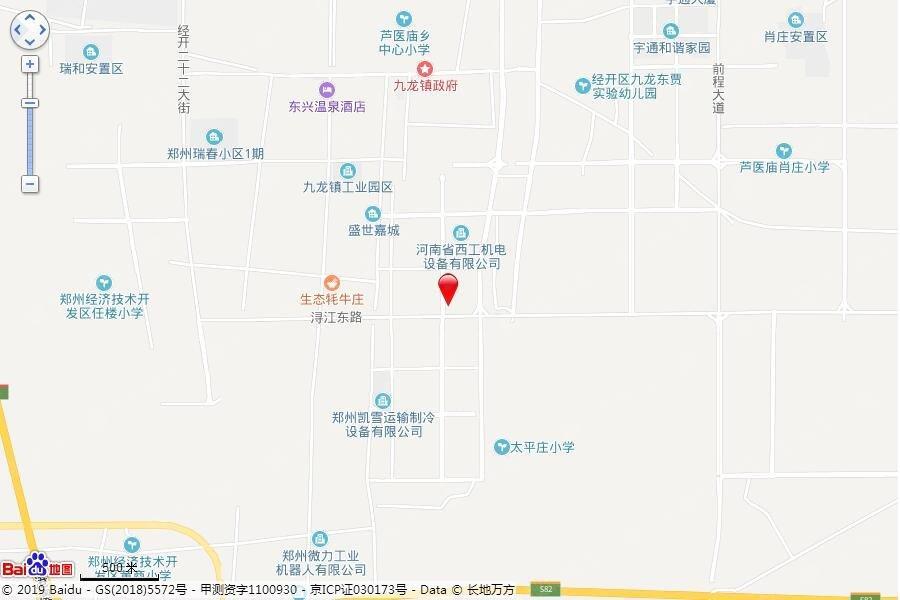Screen dimensions: 900x600
Task: Zoom out with the minus button
Action: pyautogui.click(x=30, y=184)
